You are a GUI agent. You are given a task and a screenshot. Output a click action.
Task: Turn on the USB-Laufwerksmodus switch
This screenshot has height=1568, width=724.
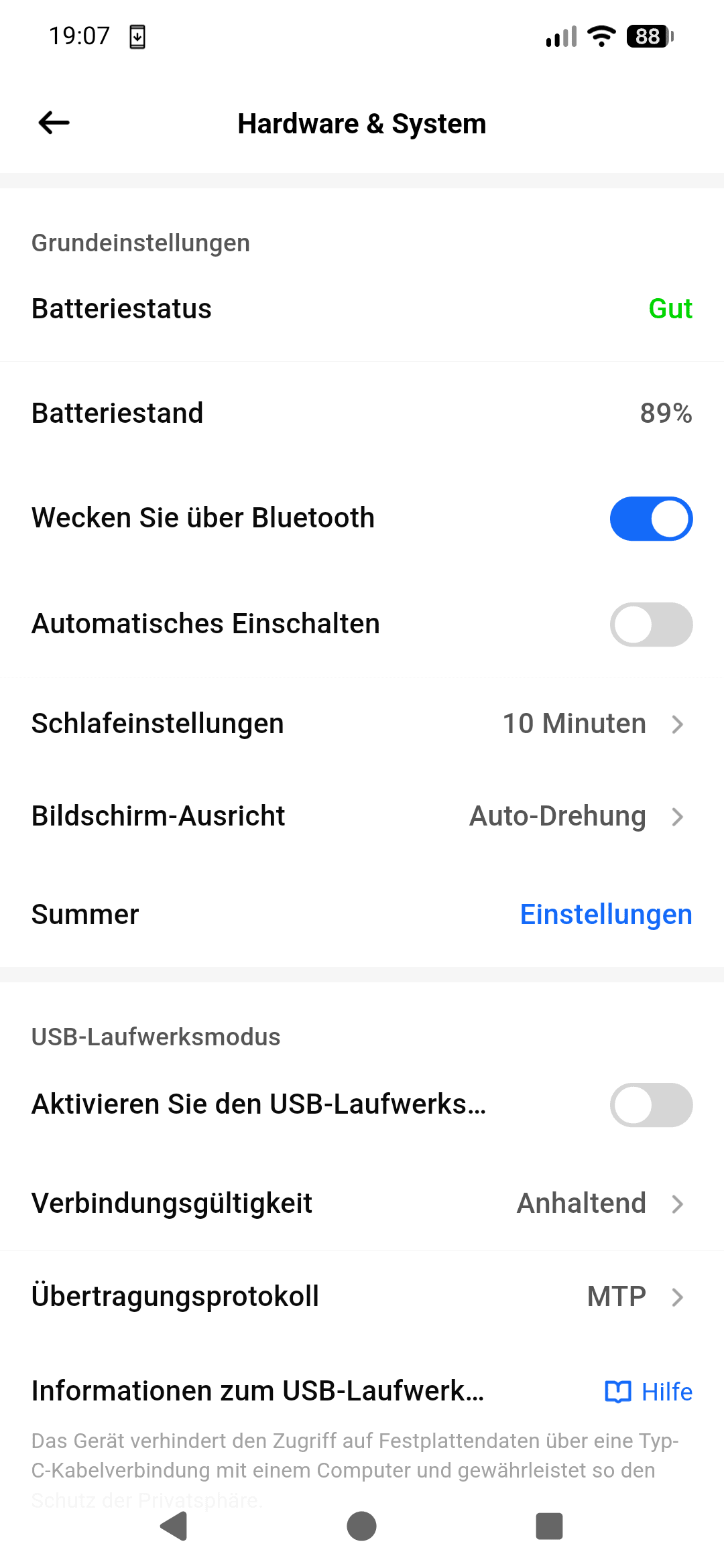(x=651, y=1105)
